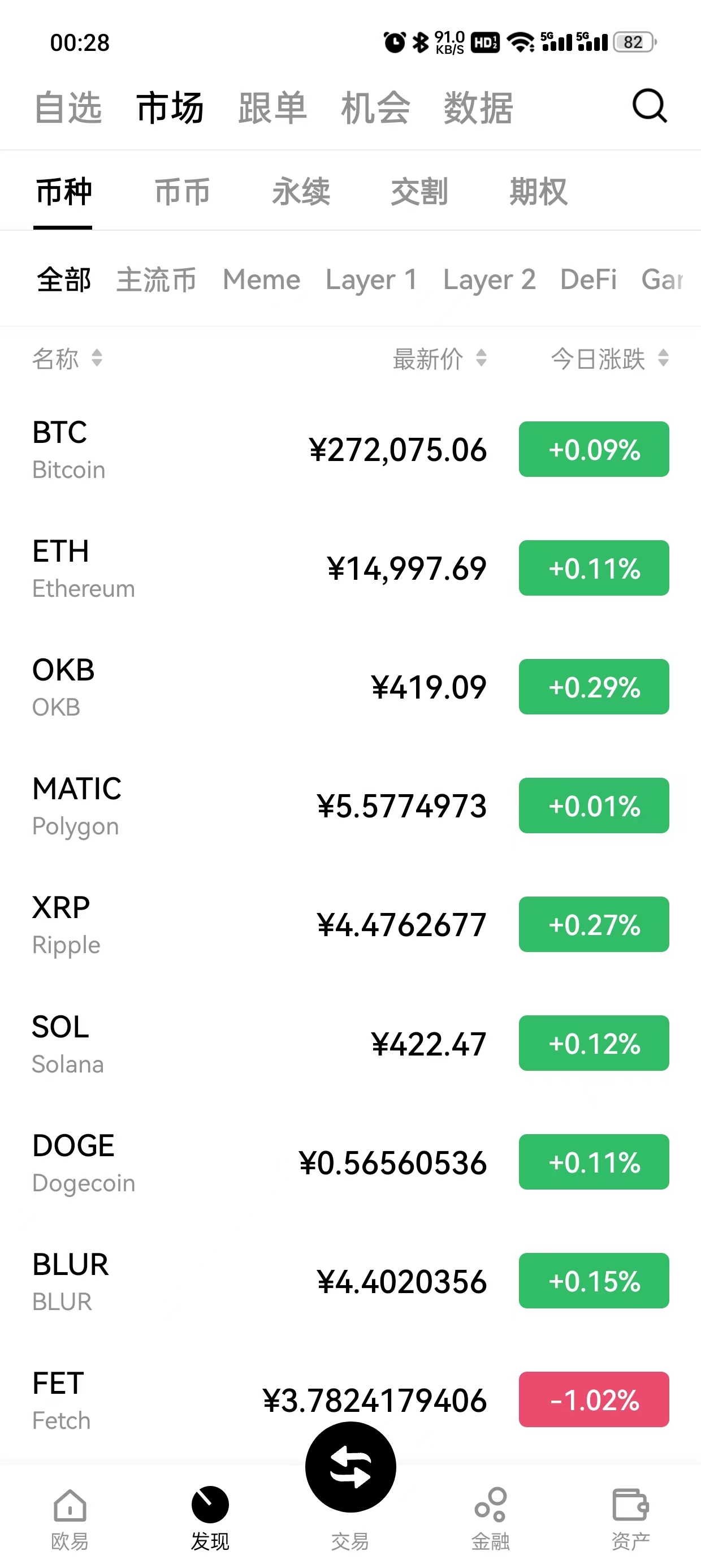This screenshot has height=1568, width=701.
Task: Toggle DOGE's +0.11% change chip
Action: tap(593, 1162)
